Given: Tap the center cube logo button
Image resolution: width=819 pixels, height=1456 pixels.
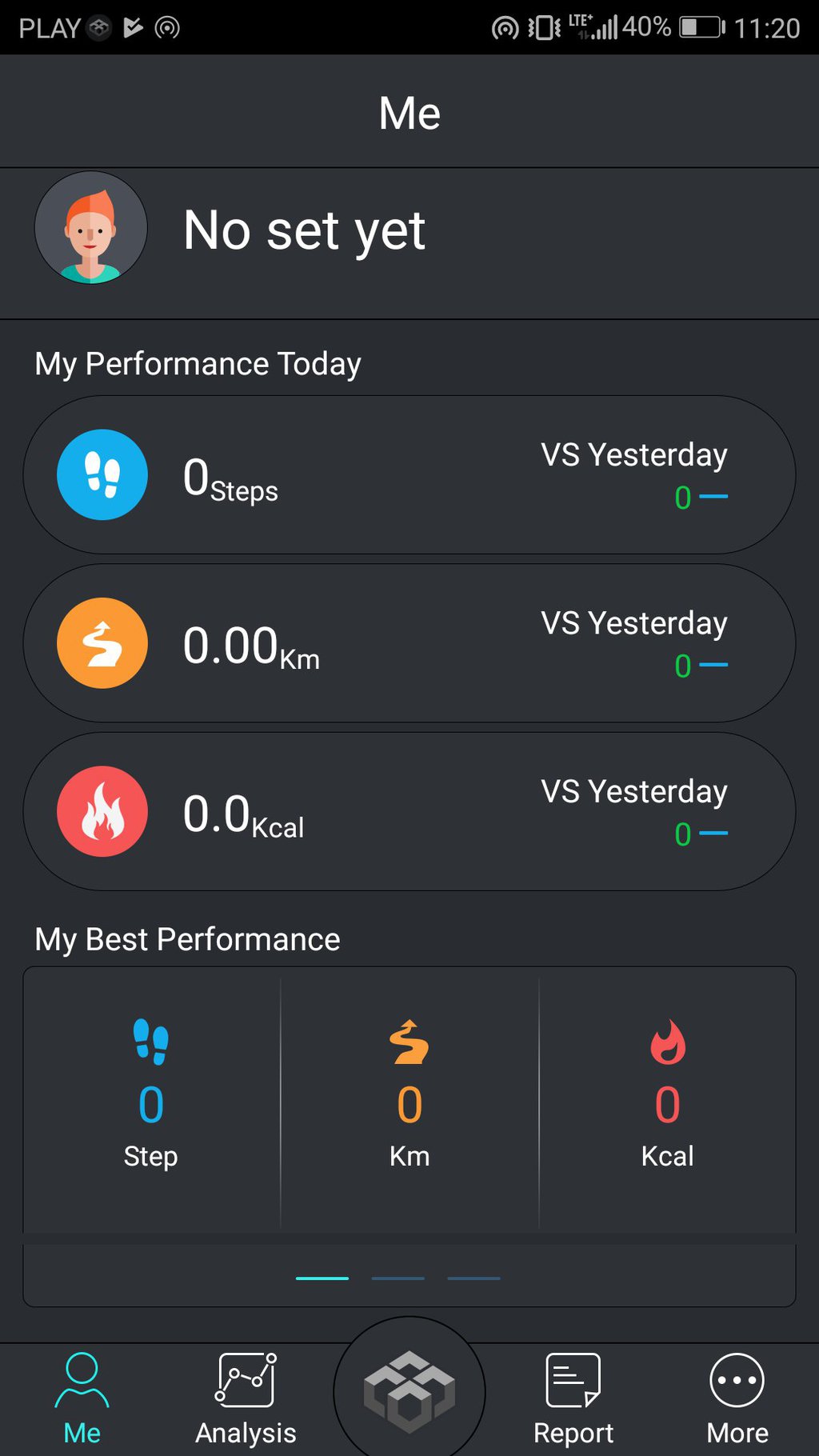Looking at the screenshot, I should pos(409,1391).
